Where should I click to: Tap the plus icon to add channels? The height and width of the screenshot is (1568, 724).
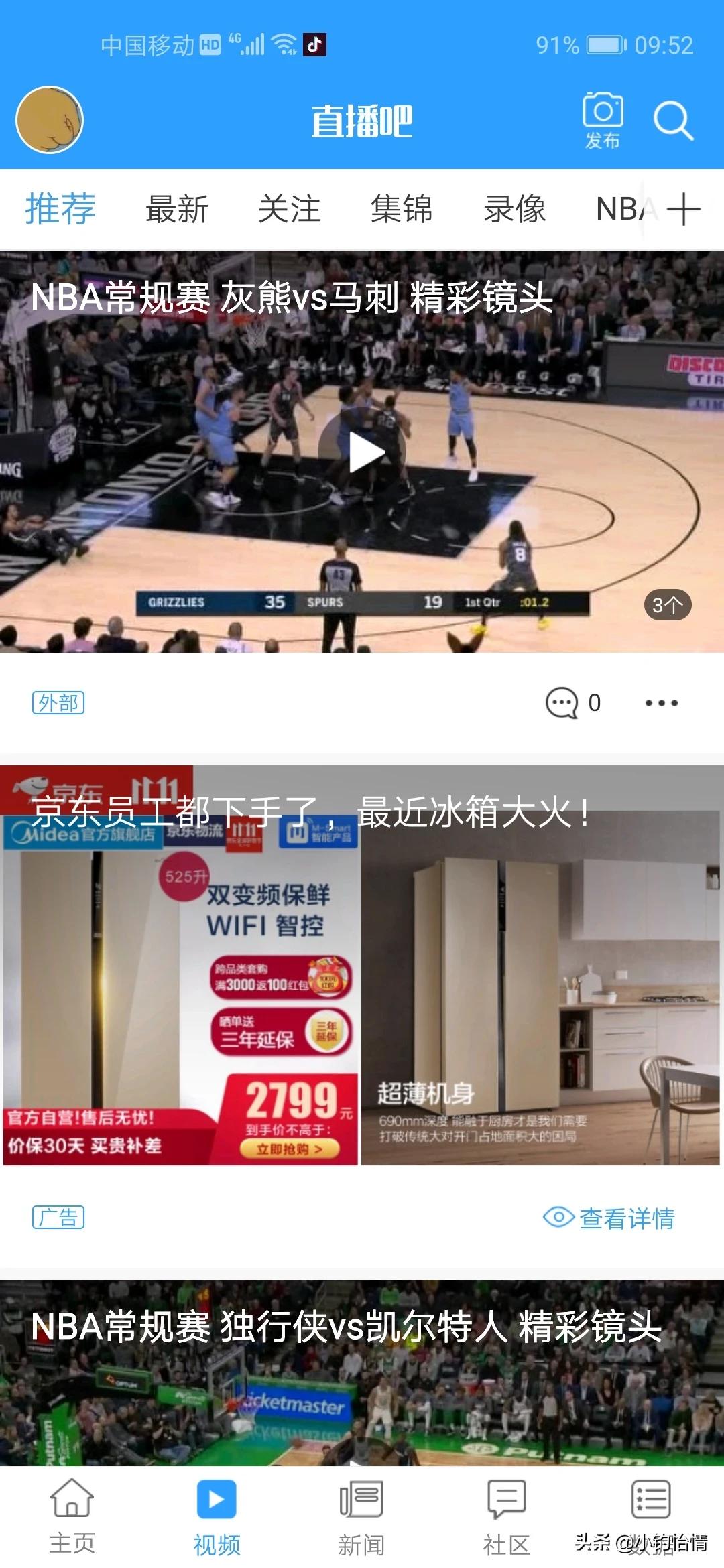pos(684,209)
